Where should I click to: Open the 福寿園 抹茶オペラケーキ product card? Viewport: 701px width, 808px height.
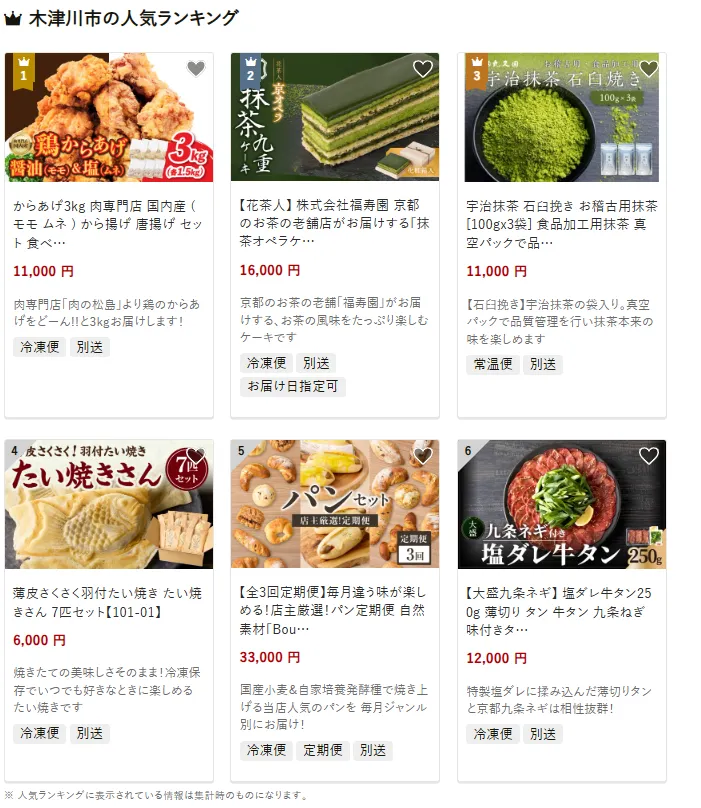click(334, 224)
